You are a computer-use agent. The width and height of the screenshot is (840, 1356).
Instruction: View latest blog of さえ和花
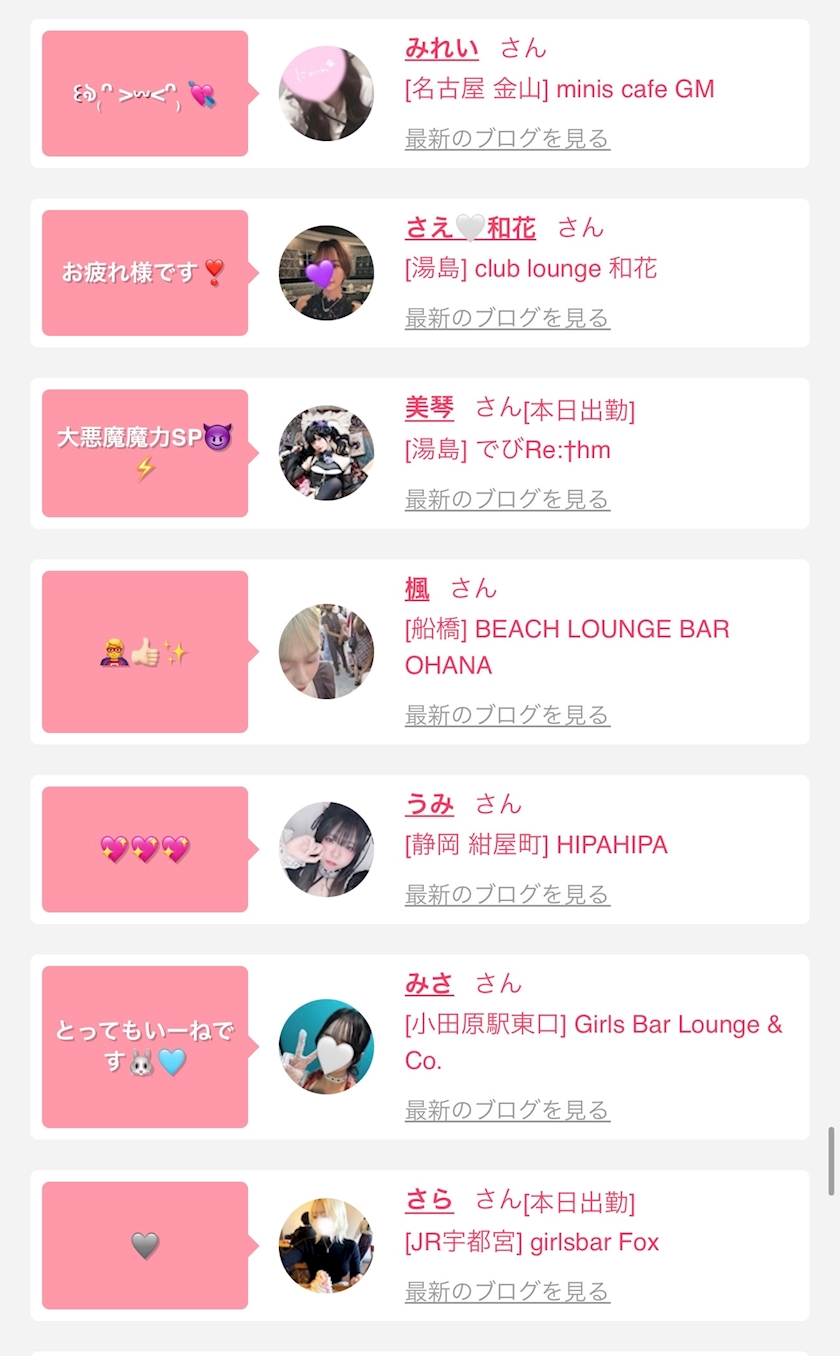[507, 319]
